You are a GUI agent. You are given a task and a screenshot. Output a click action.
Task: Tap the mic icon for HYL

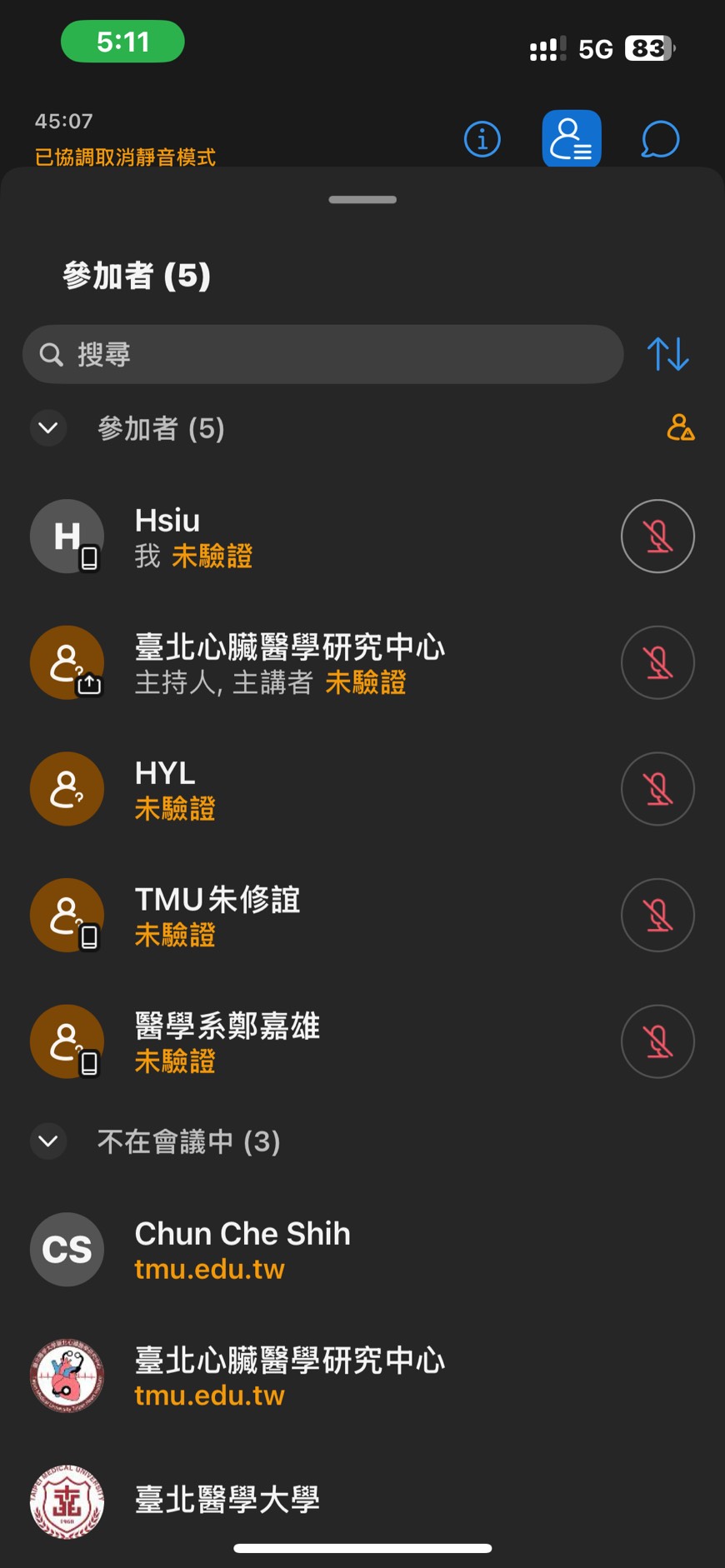pos(657,789)
